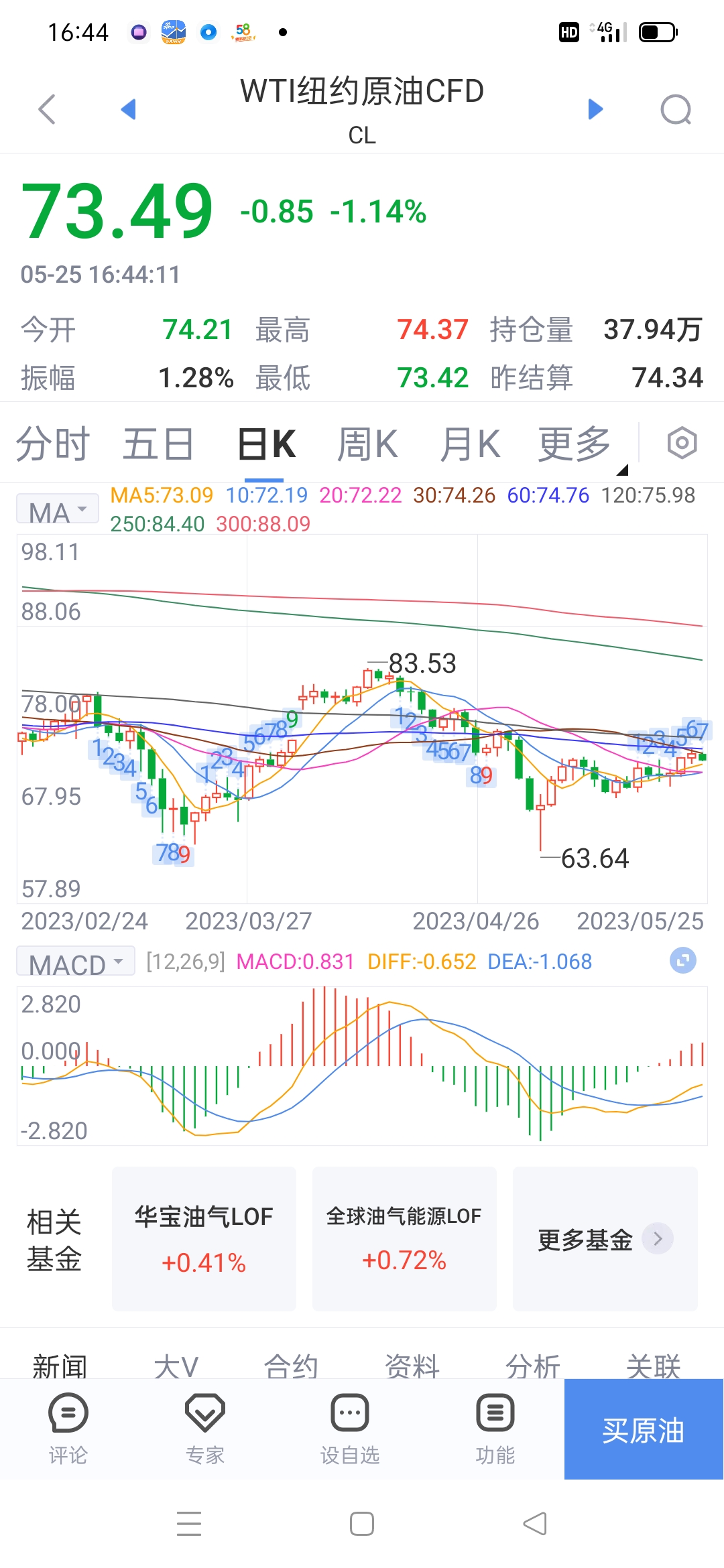The image size is (724, 1568).
Task: Select the 月K chart tab
Action: (470, 444)
